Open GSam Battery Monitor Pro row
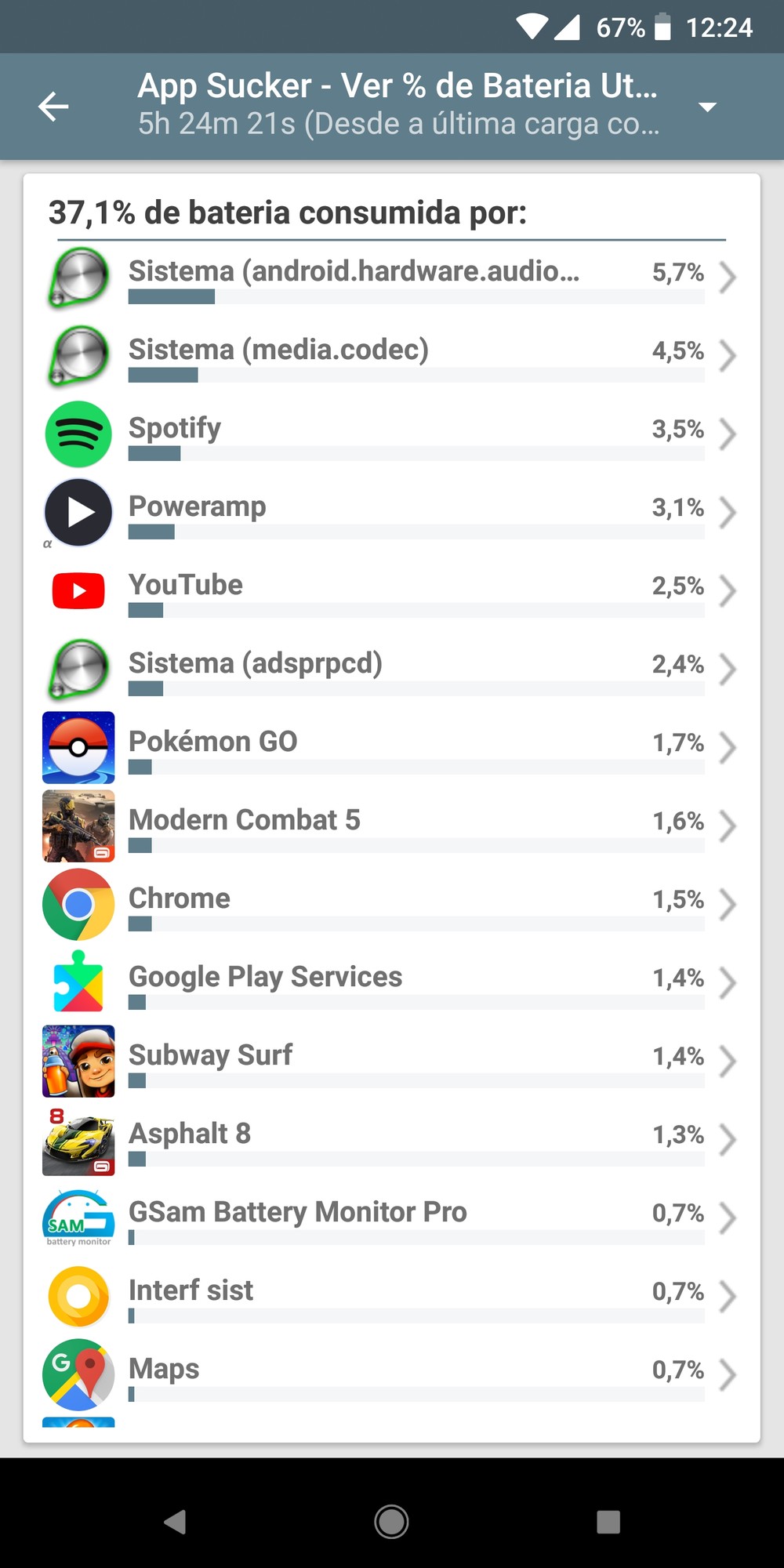Image resolution: width=784 pixels, height=1568 pixels. [x=392, y=1218]
